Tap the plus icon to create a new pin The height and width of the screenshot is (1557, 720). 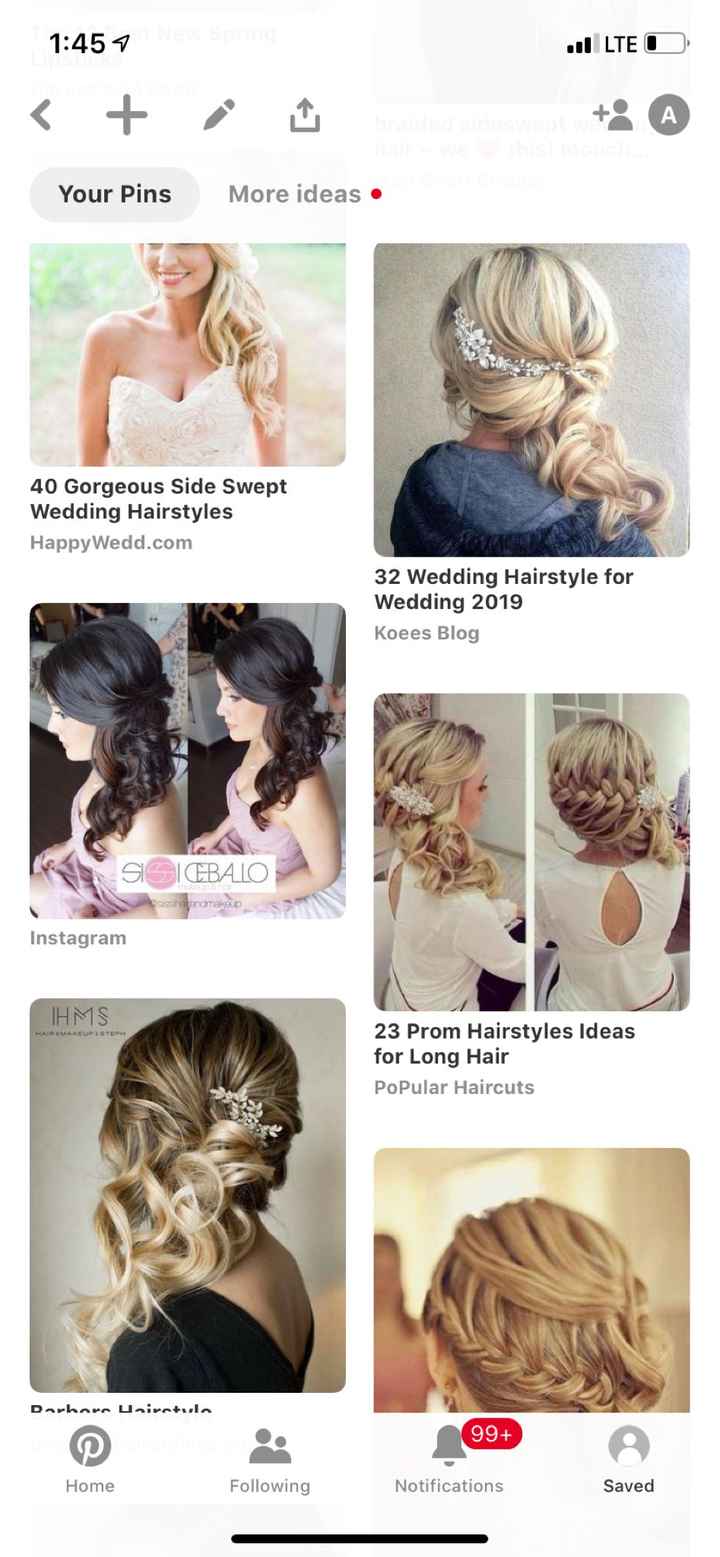pos(127,114)
